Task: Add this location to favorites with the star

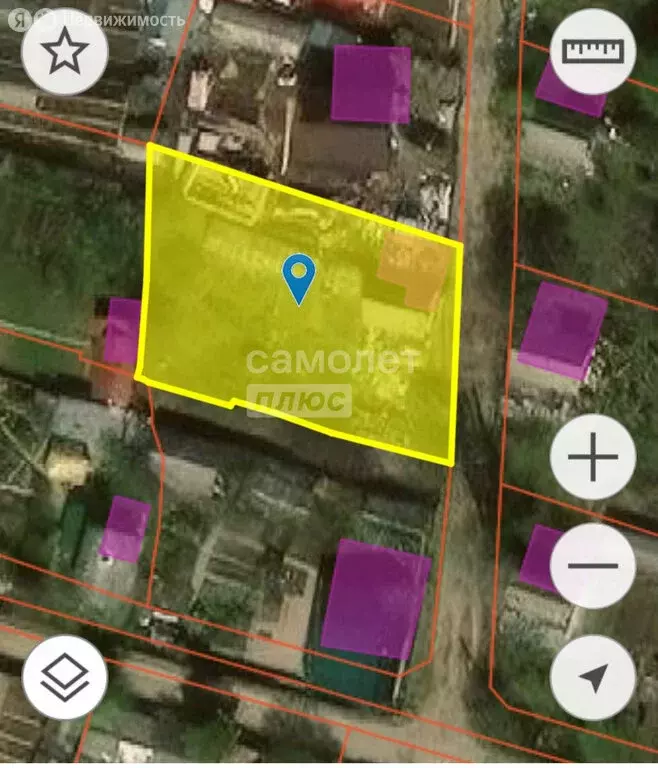Action: pyautogui.click(x=65, y=53)
